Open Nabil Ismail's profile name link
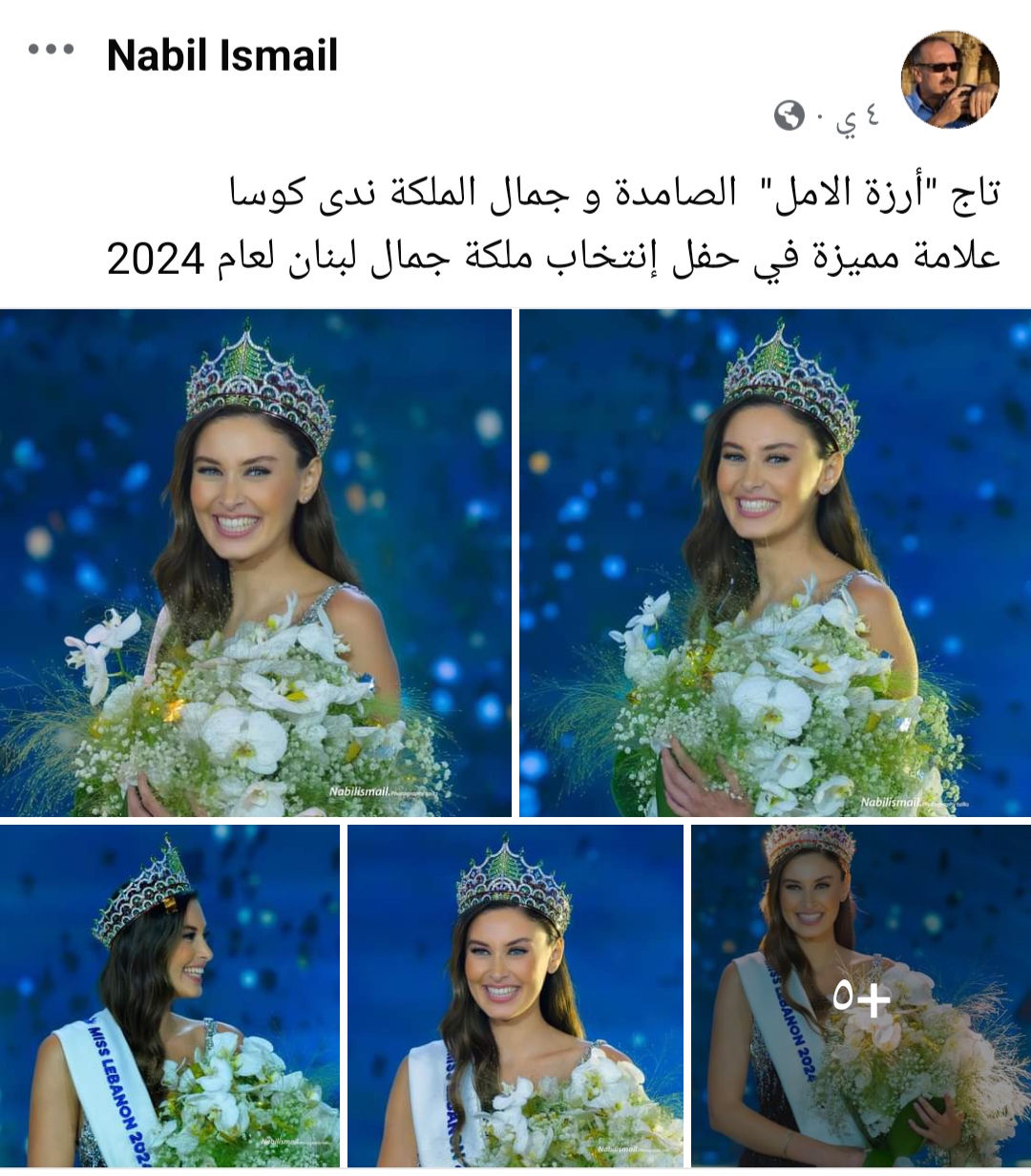This screenshot has height=1176, width=1031. pyautogui.click(x=222, y=55)
